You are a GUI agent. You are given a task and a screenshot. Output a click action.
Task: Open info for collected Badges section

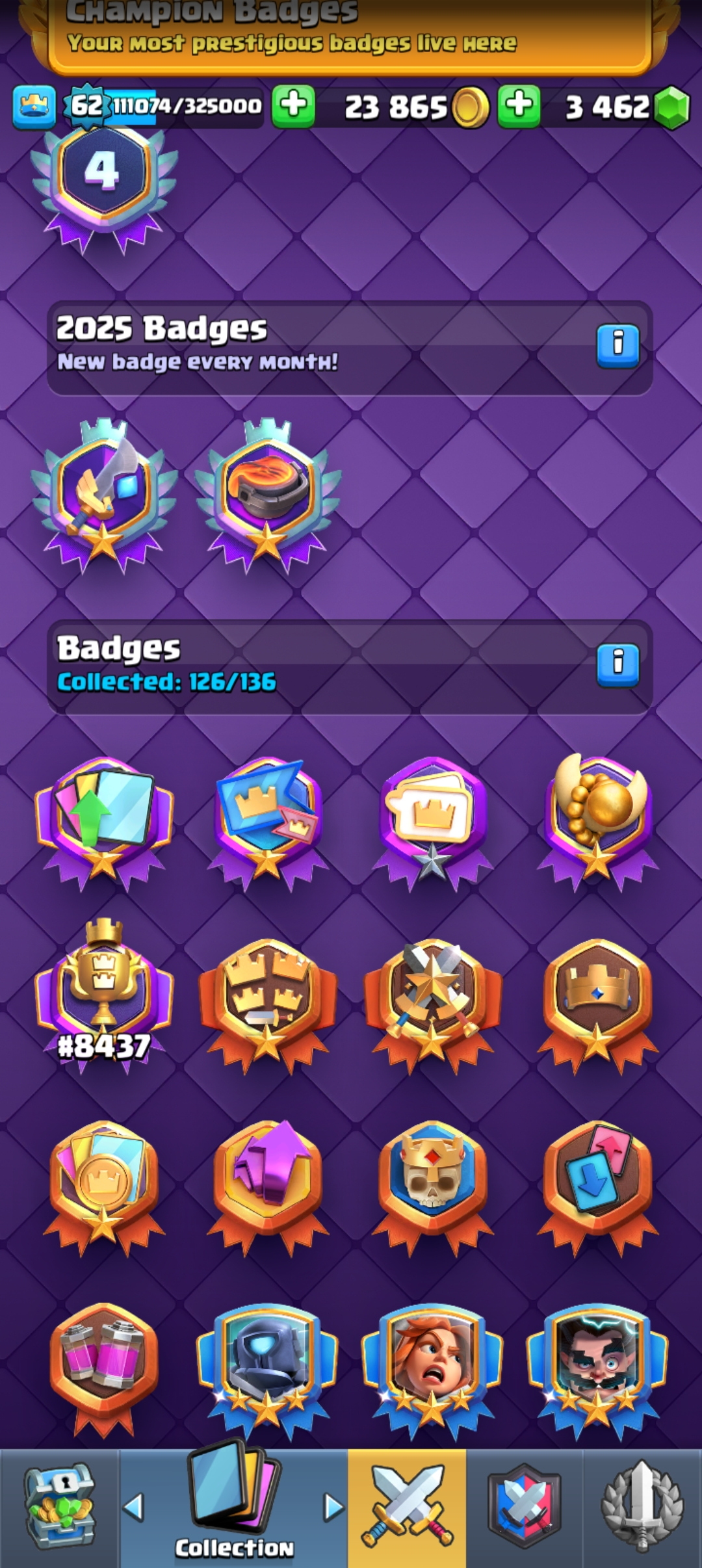pos(617,665)
